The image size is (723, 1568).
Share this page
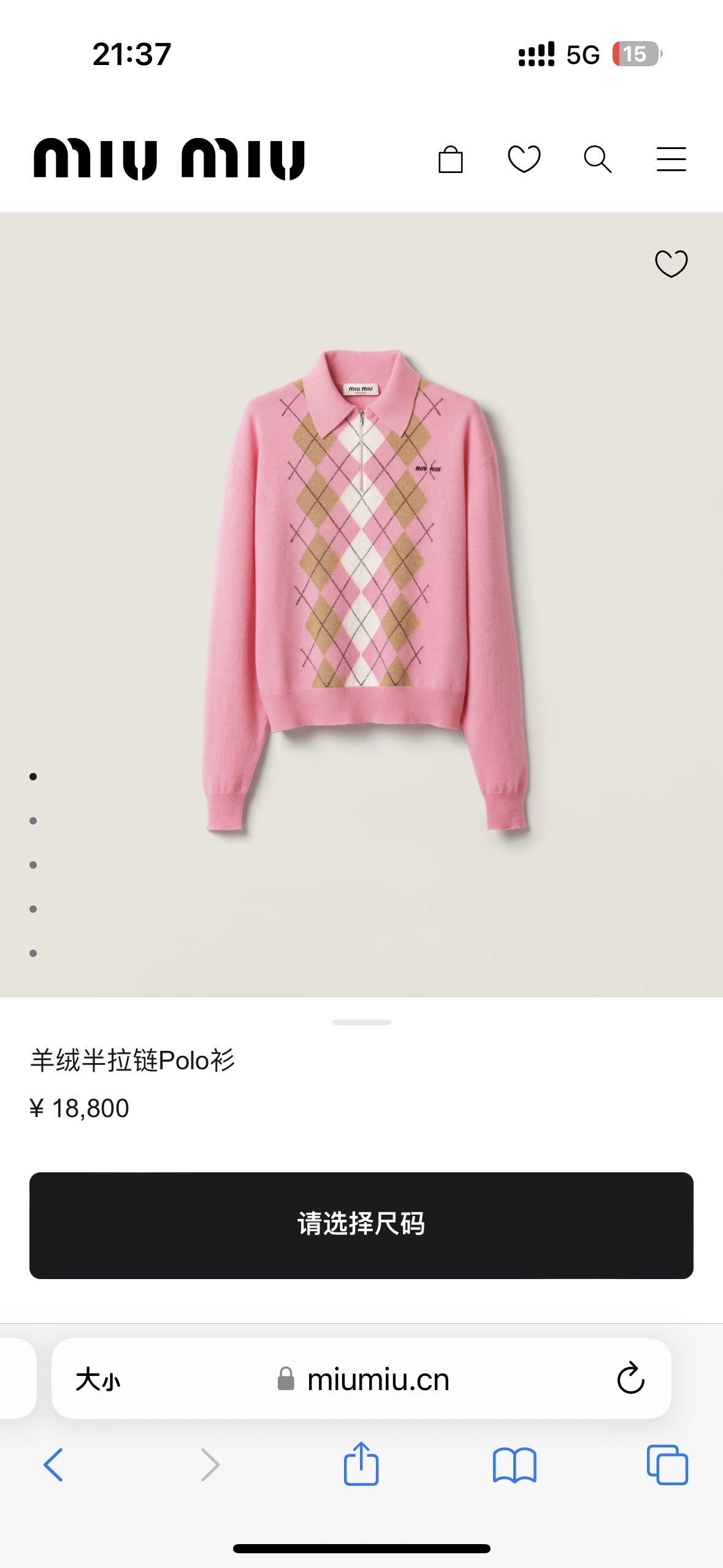pyautogui.click(x=361, y=1464)
